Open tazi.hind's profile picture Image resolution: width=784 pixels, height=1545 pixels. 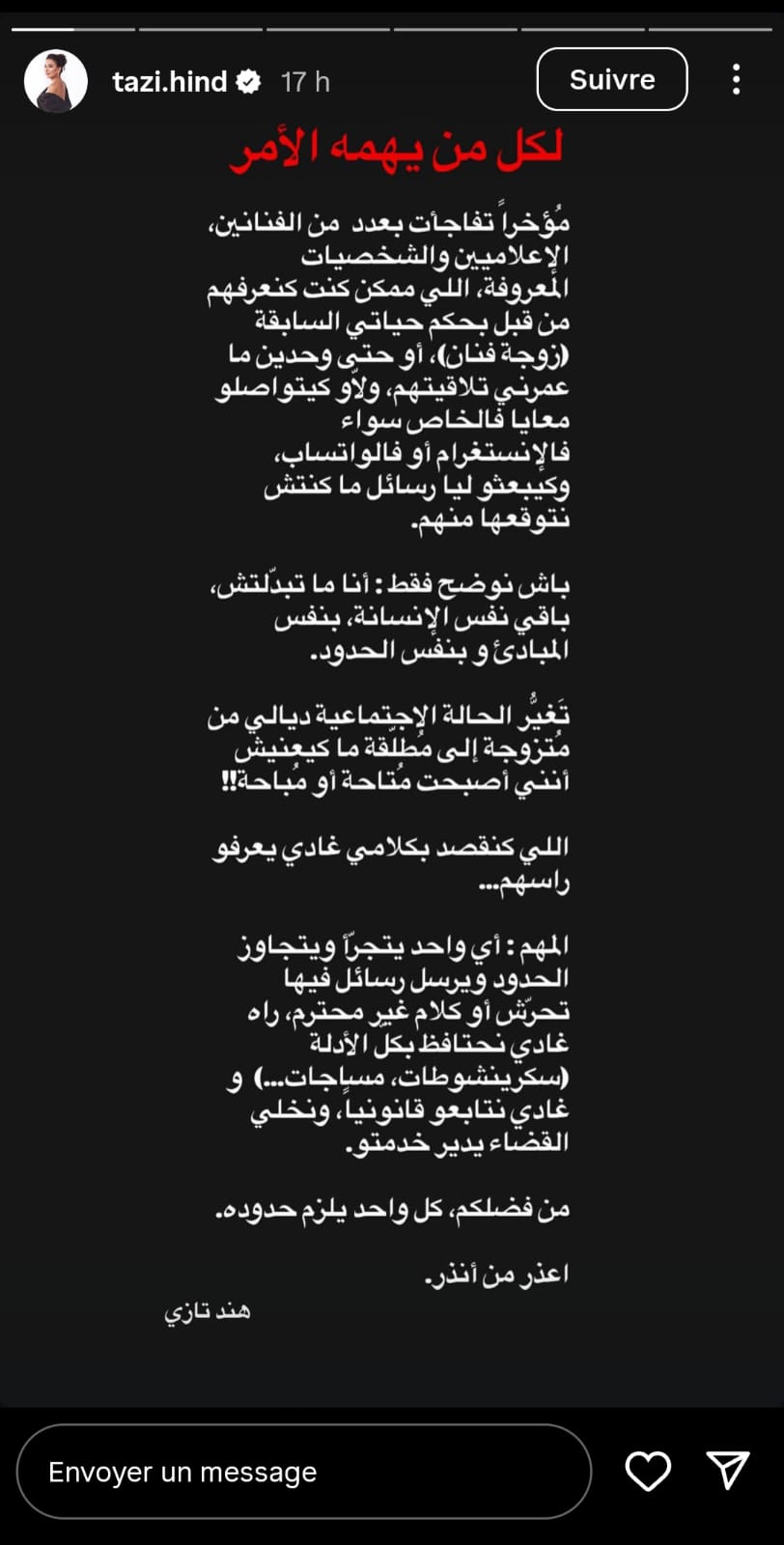point(55,81)
